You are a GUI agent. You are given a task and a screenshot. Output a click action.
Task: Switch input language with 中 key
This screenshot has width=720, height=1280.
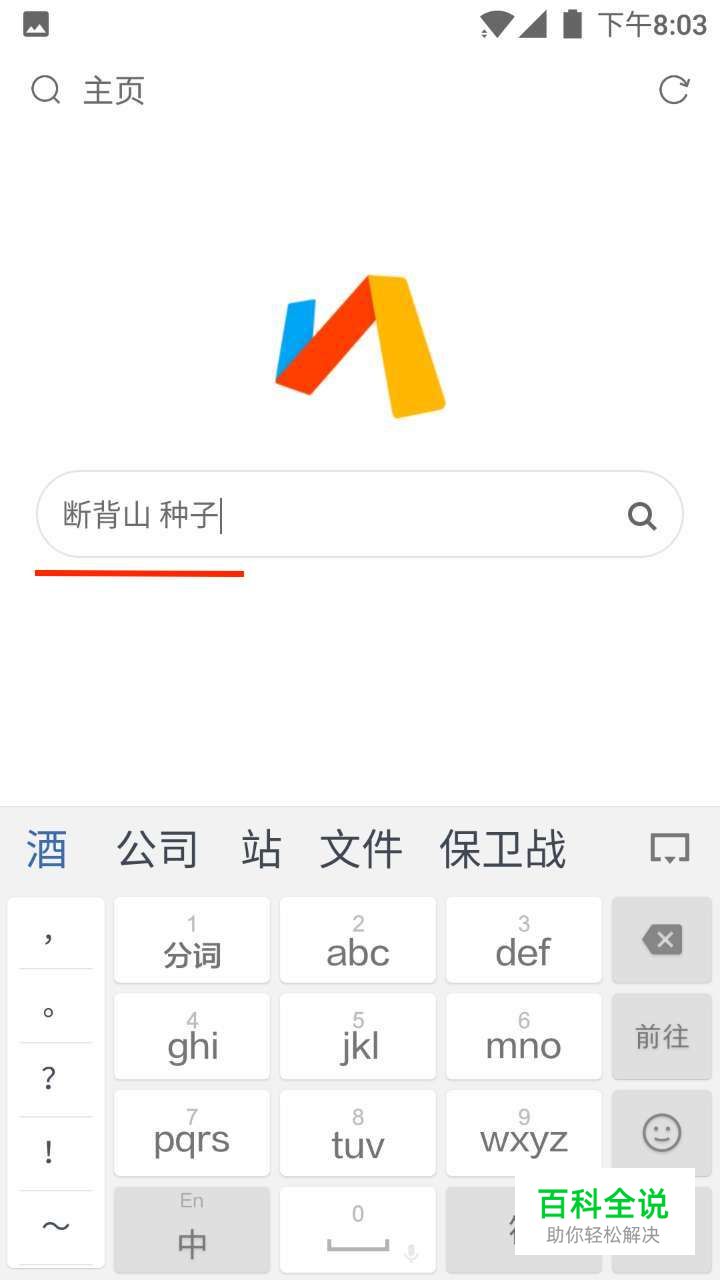192,1230
